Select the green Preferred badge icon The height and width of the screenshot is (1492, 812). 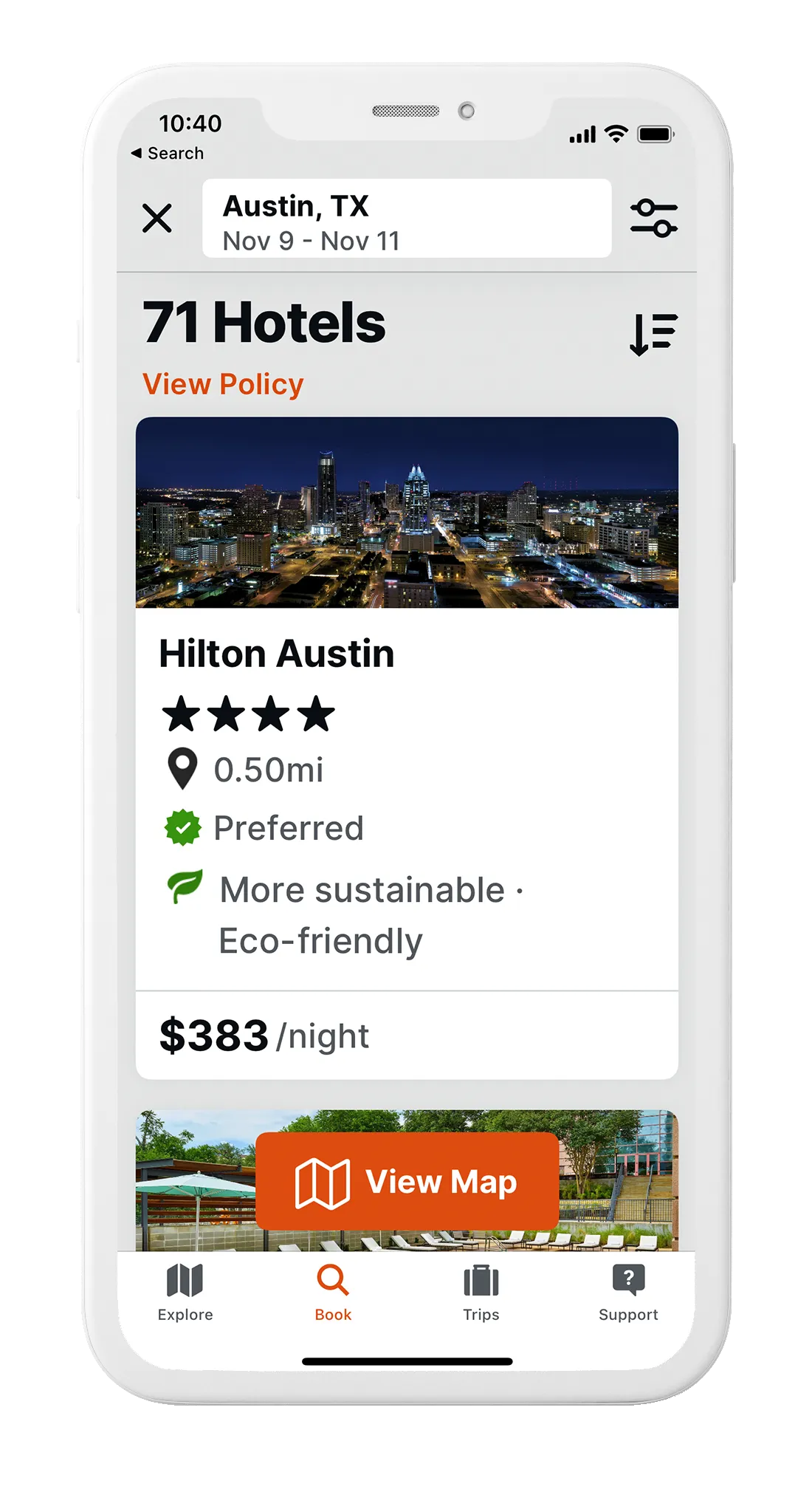183,827
